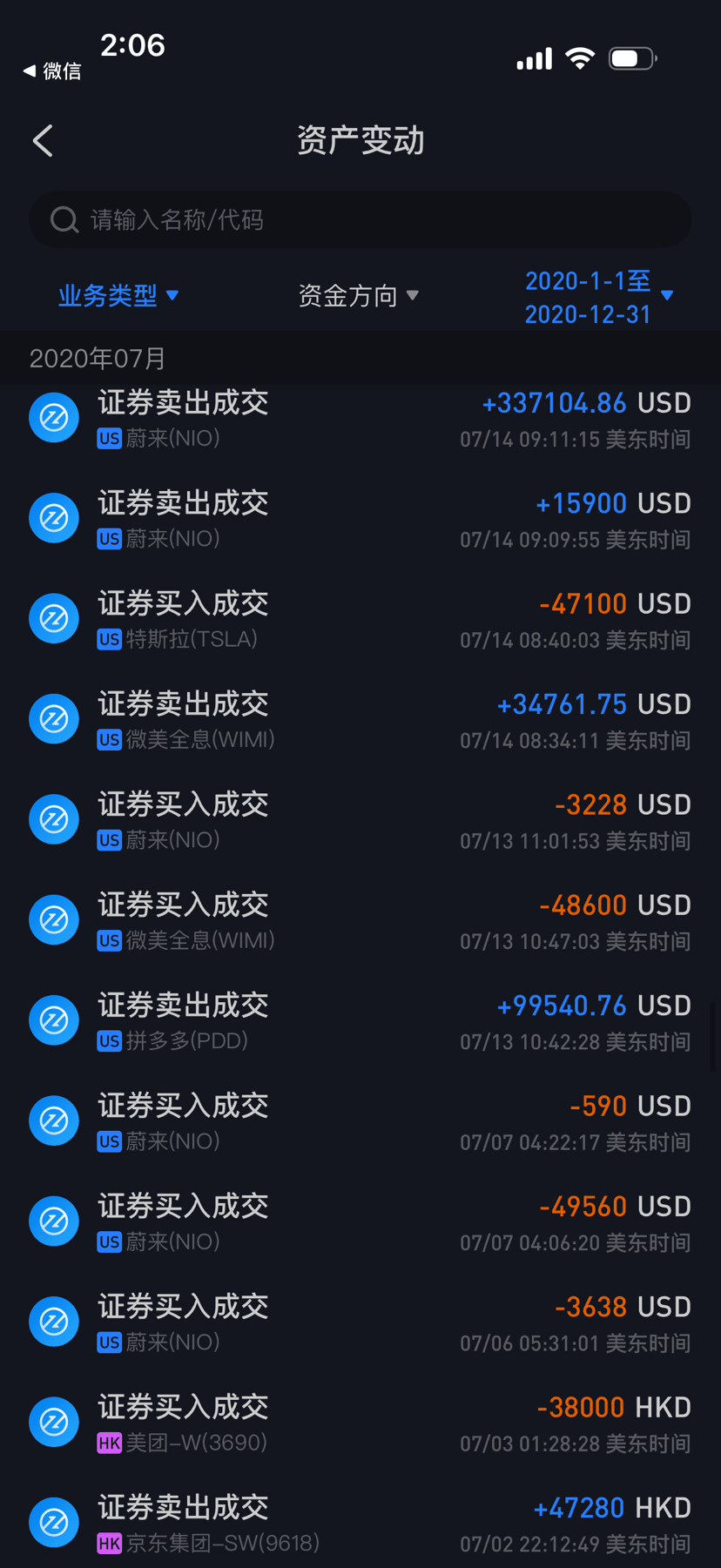Change the 2020-1-1至2020-12-31 date range
This screenshot has width=721, height=1568.
(598, 297)
